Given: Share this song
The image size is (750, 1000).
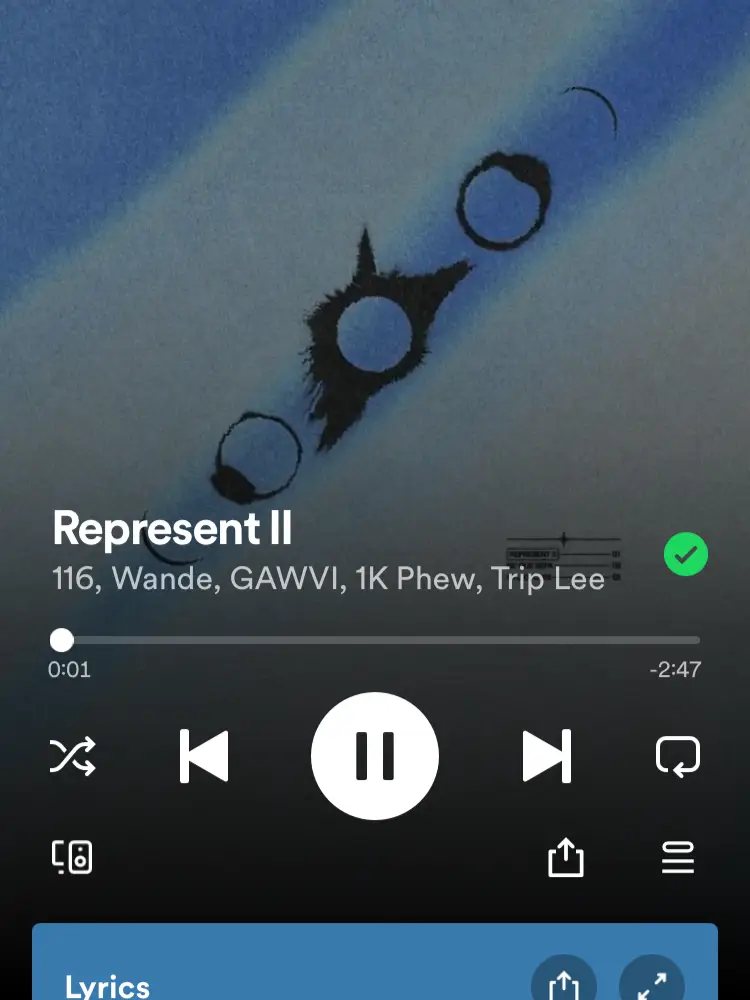Looking at the screenshot, I should [565, 857].
